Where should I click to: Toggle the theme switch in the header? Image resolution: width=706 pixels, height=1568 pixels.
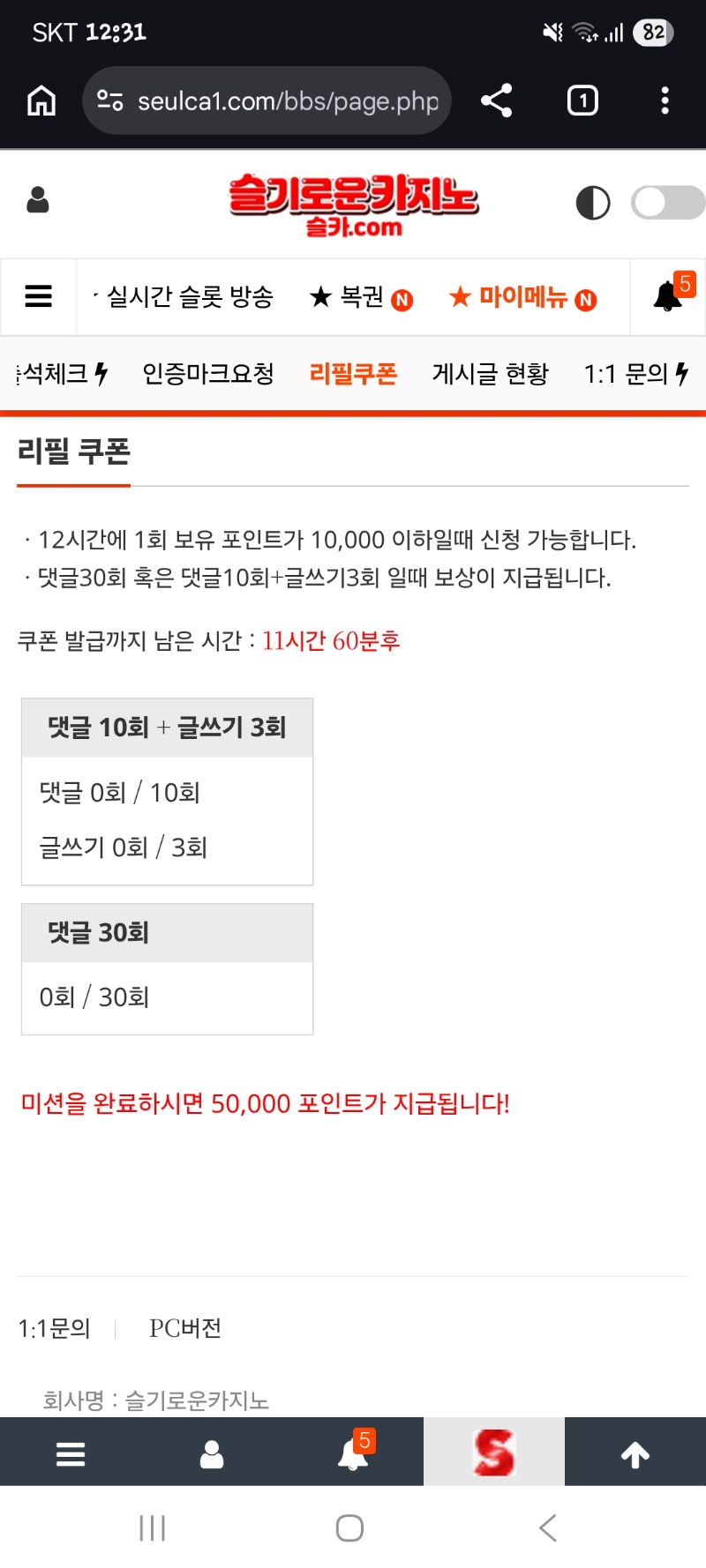[667, 203]
